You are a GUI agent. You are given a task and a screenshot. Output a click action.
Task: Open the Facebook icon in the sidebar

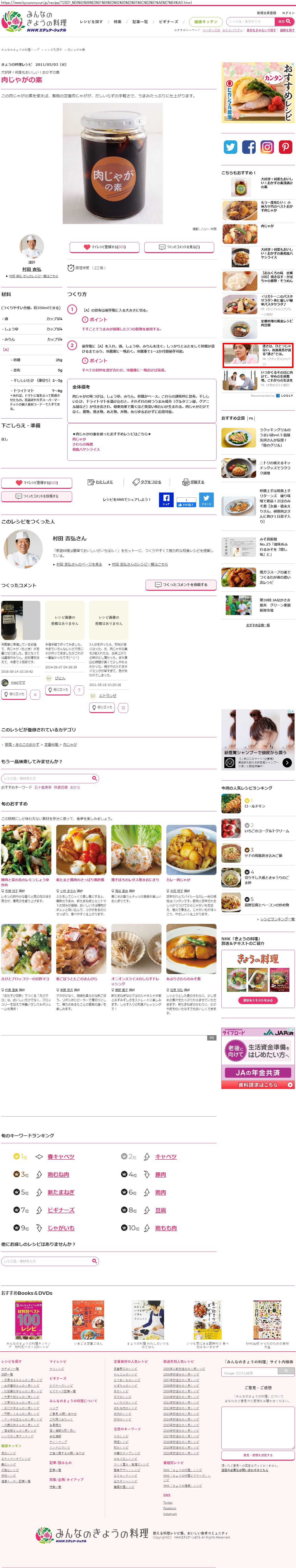[249, 147]
